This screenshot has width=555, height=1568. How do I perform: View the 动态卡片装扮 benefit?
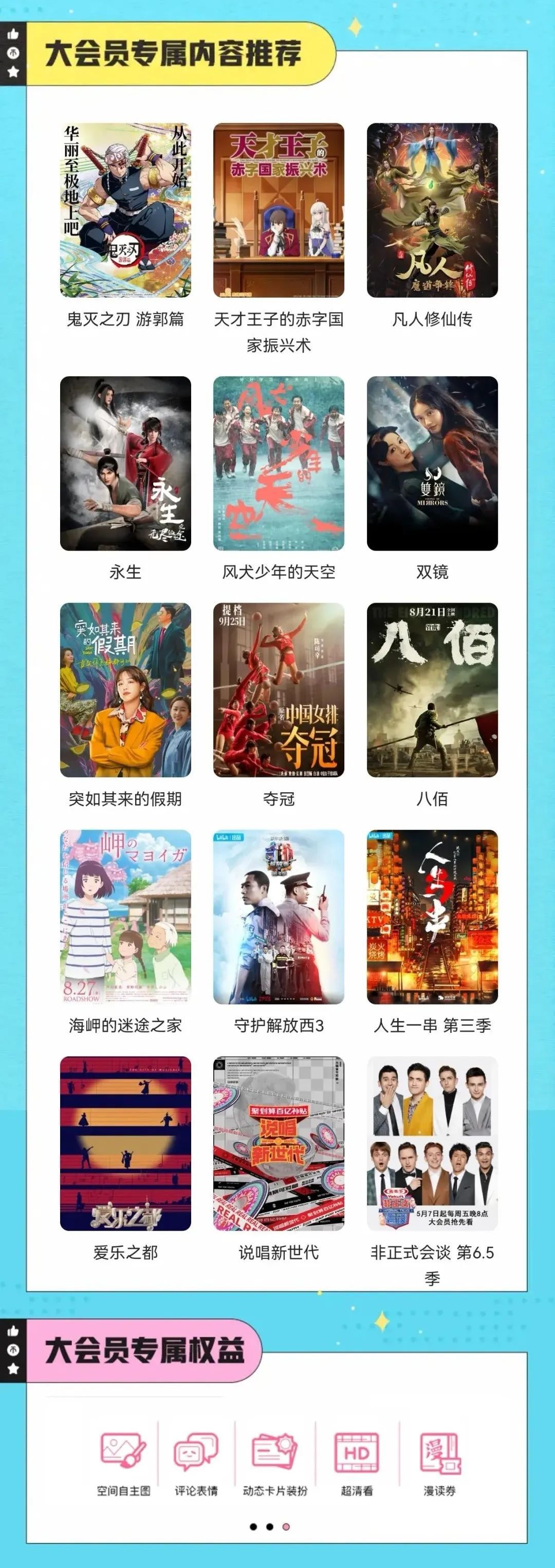point(275,1452)
